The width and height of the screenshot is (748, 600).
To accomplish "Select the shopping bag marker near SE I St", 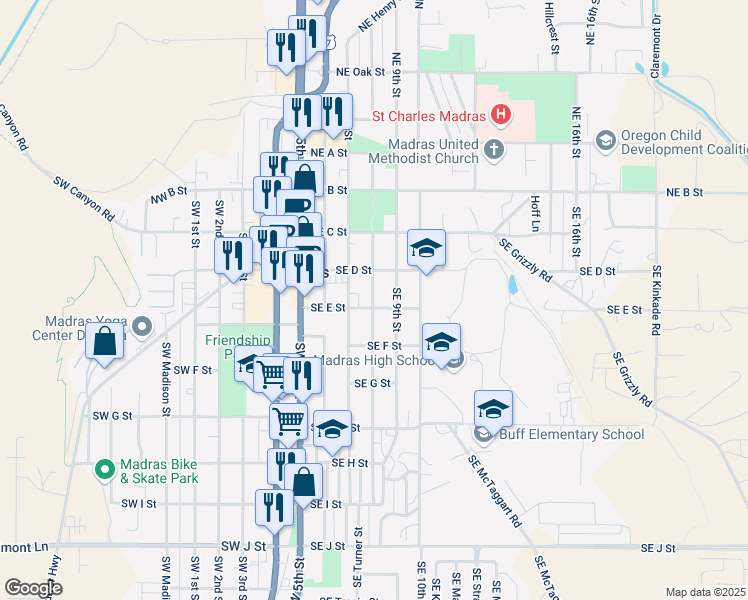I will point(303,484).
